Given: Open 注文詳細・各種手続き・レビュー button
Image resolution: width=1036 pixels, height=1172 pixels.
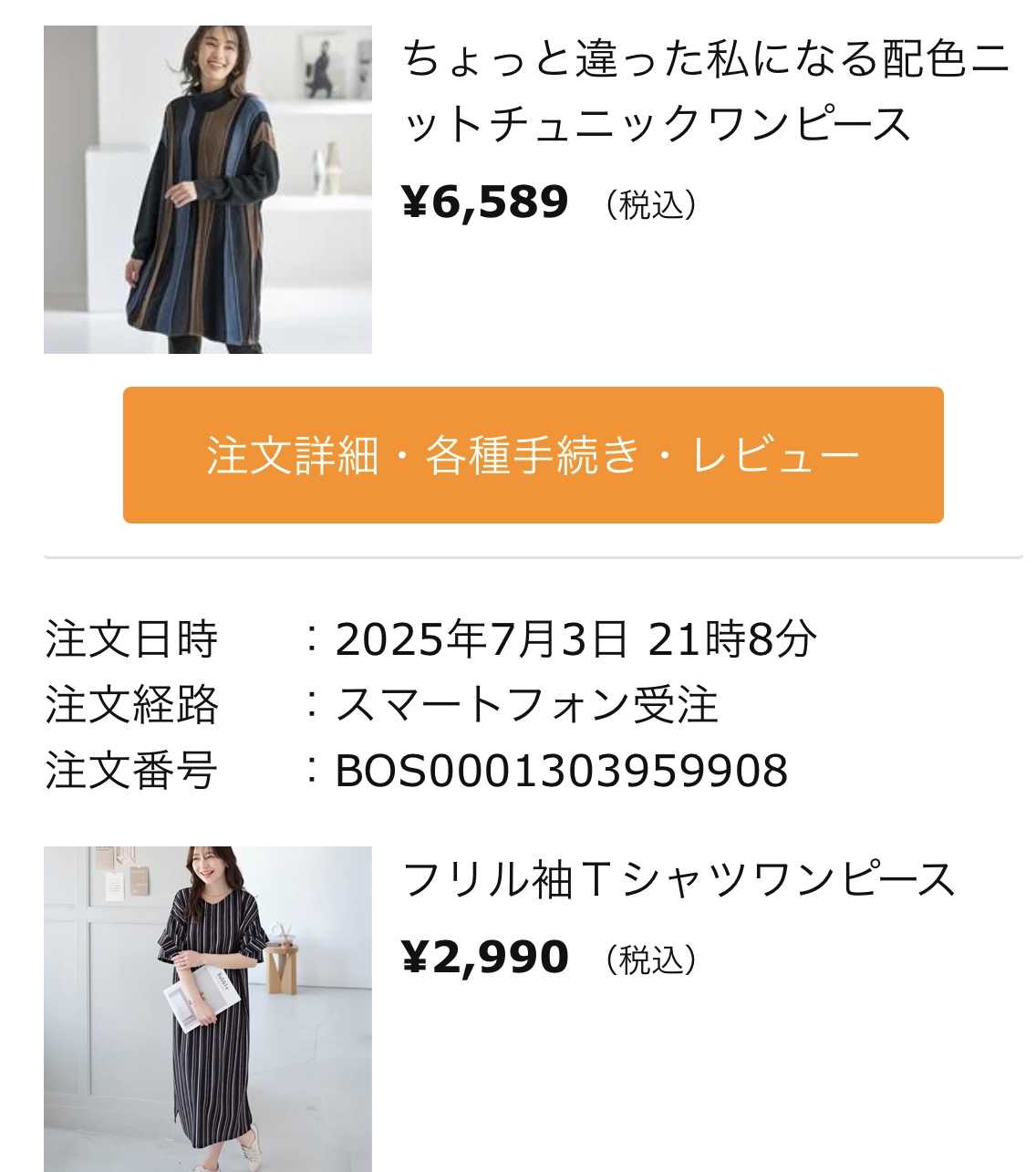Looking at the screenshot, I should coord(533,455).
